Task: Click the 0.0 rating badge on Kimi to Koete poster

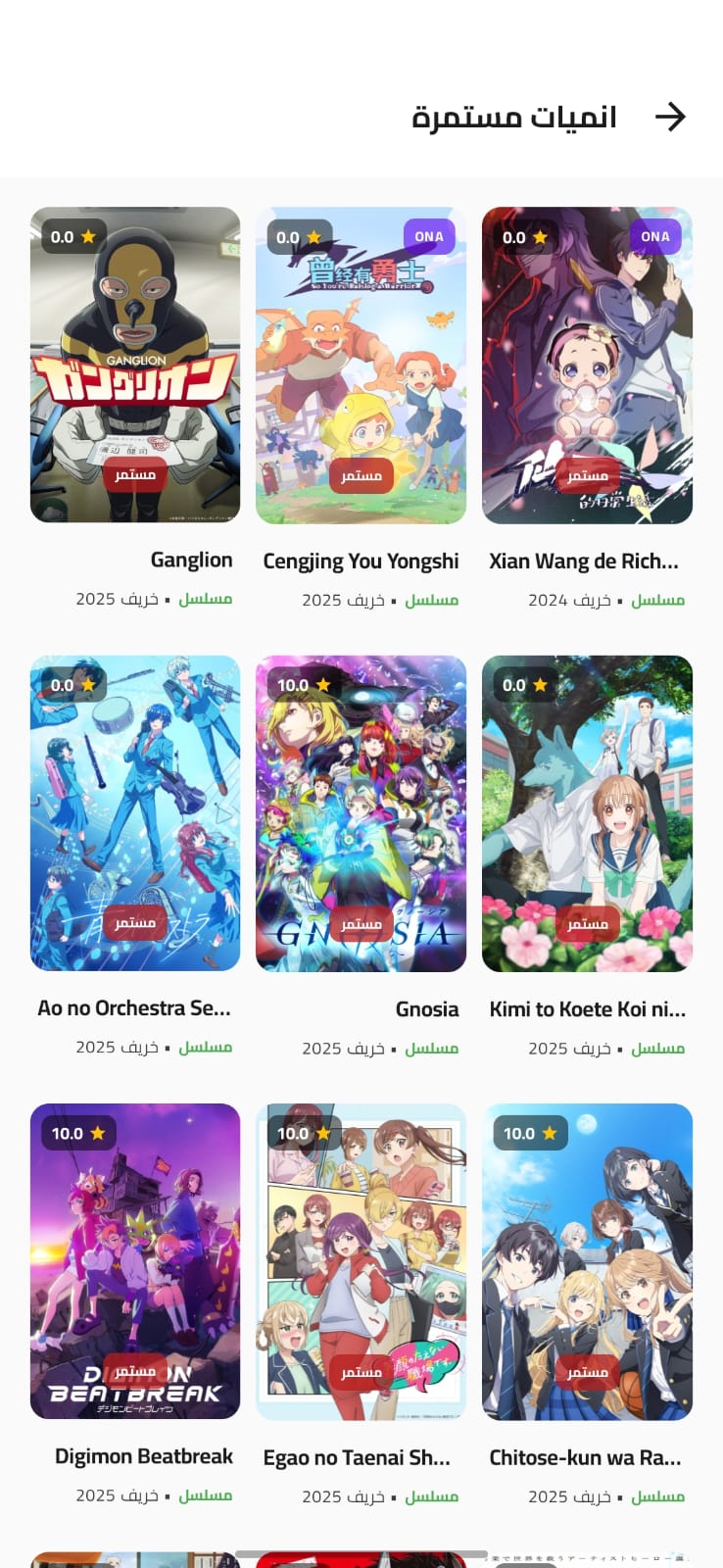Action: pos(522,685)
